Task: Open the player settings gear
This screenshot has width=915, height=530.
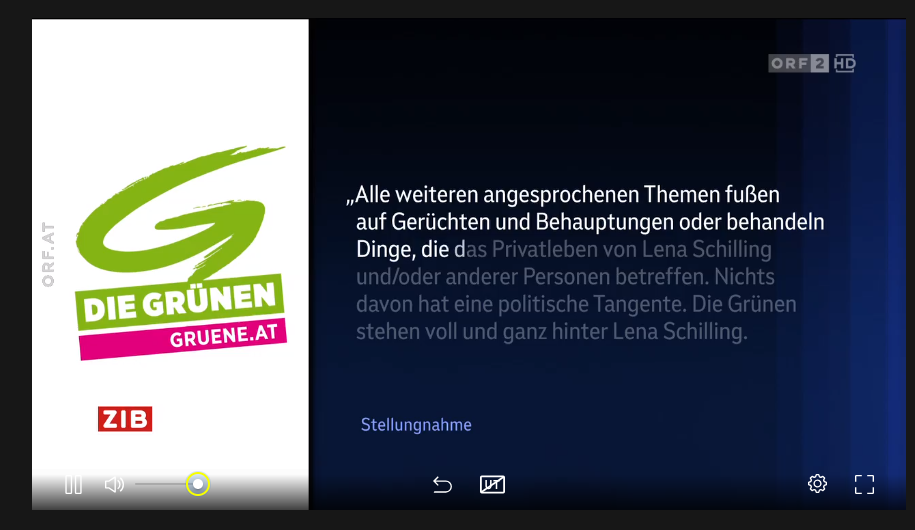Action: coord(817,484)
